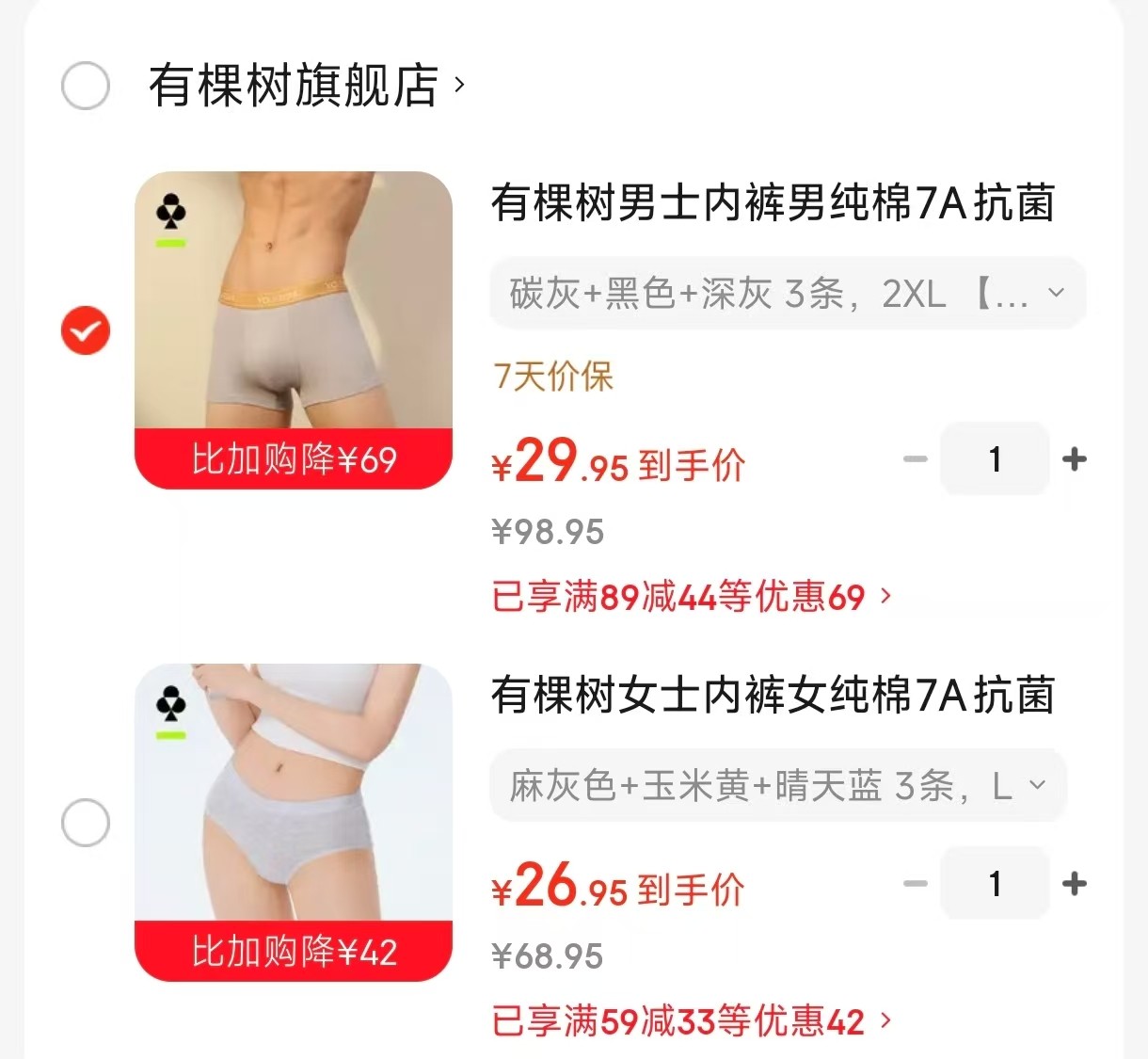This screenshot has width=1148, height=1059.
Task: Uncheck the men's underwear item
Action: point(86,330)
